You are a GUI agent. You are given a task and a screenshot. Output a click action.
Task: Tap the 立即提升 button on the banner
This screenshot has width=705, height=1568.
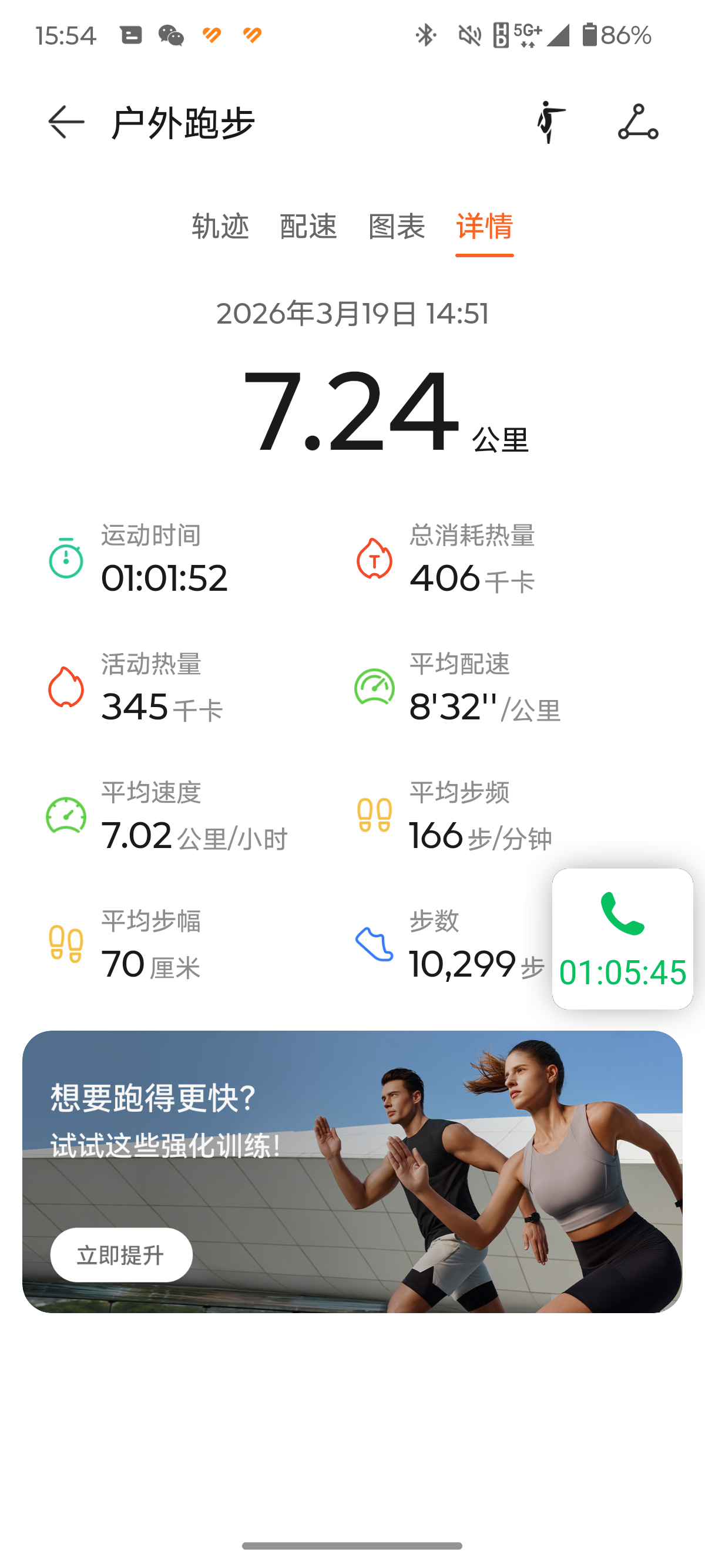point(120,1254)
